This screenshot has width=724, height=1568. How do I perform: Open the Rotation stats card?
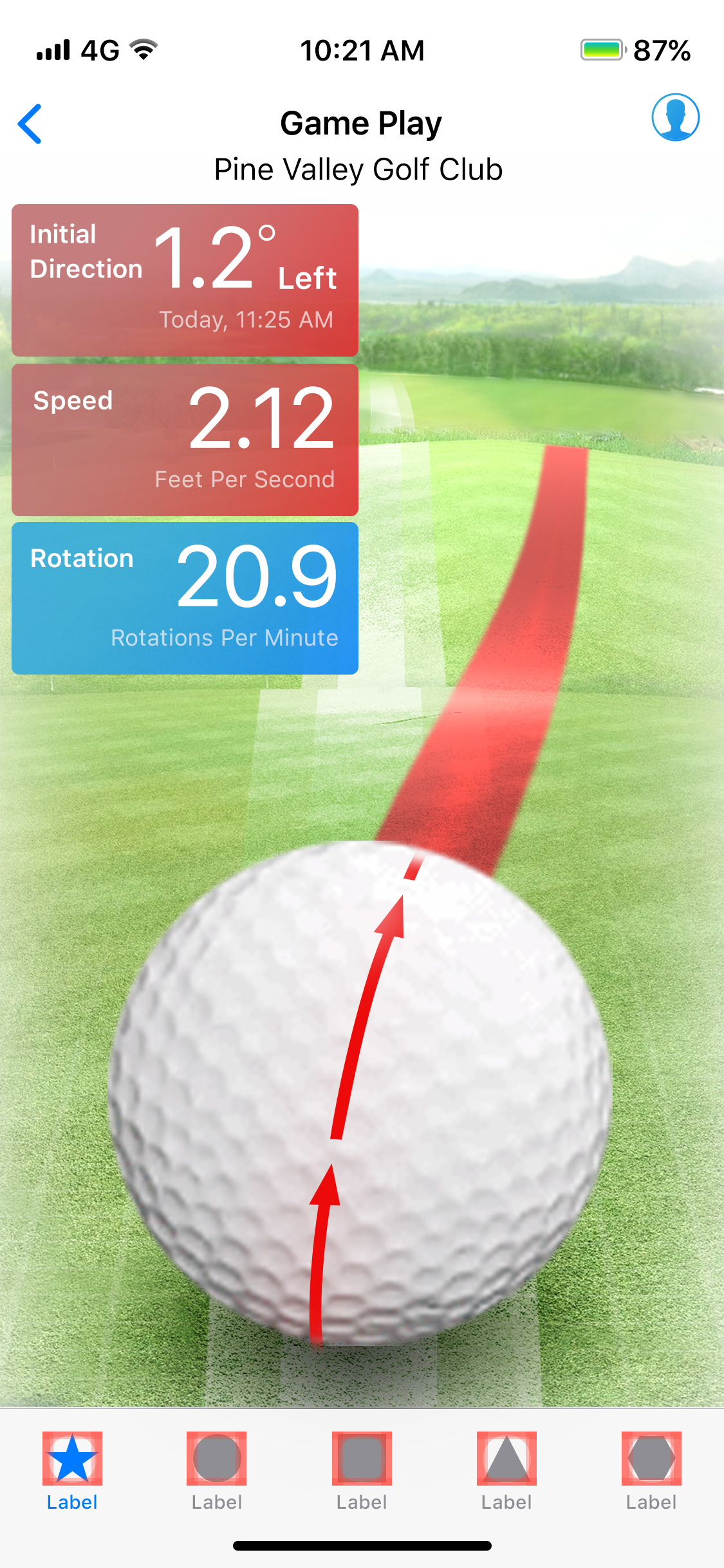coord(185,598)
